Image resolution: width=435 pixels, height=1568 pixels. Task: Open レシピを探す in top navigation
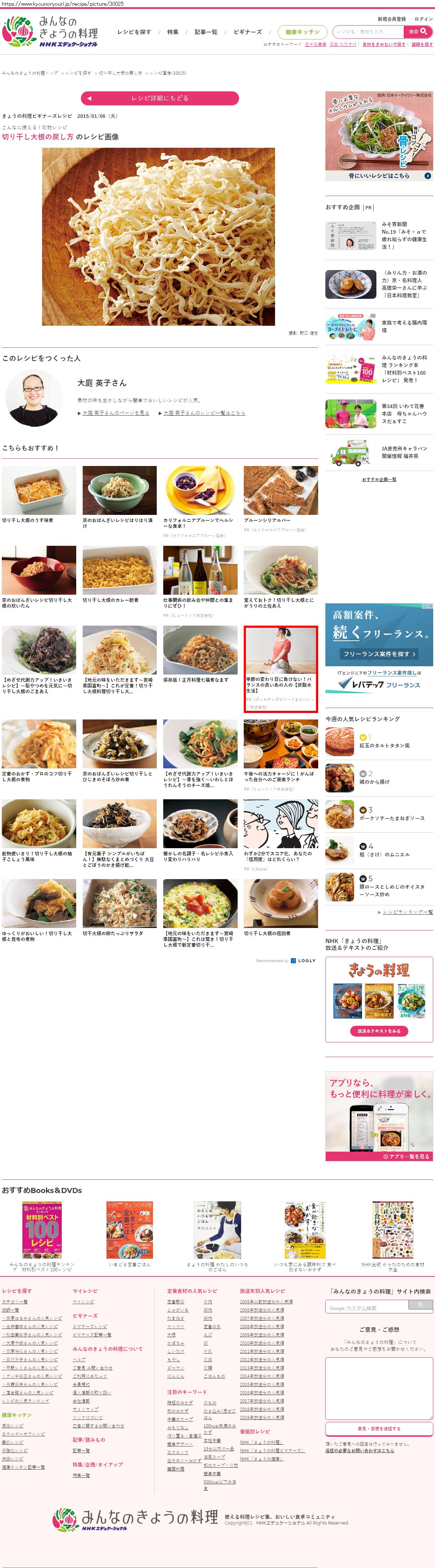click(x=134, y=32)
